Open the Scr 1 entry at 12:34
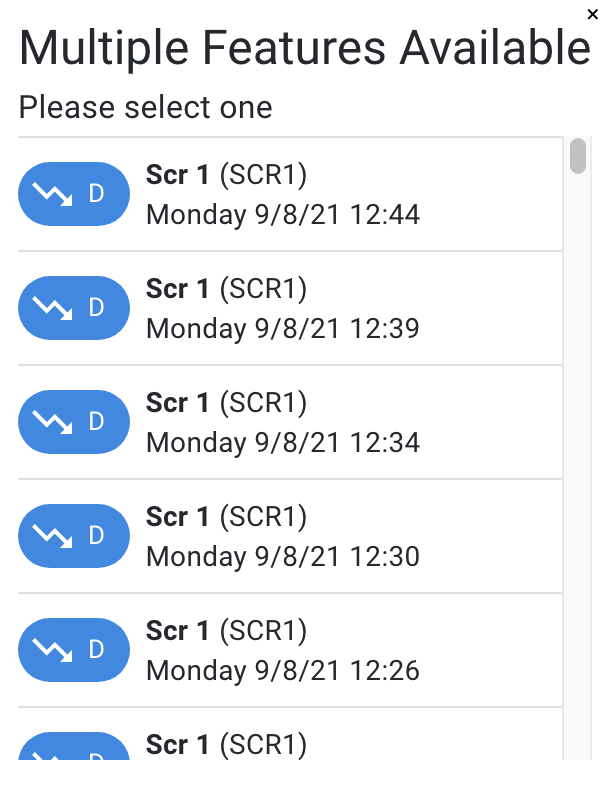 tap(282, 423)
